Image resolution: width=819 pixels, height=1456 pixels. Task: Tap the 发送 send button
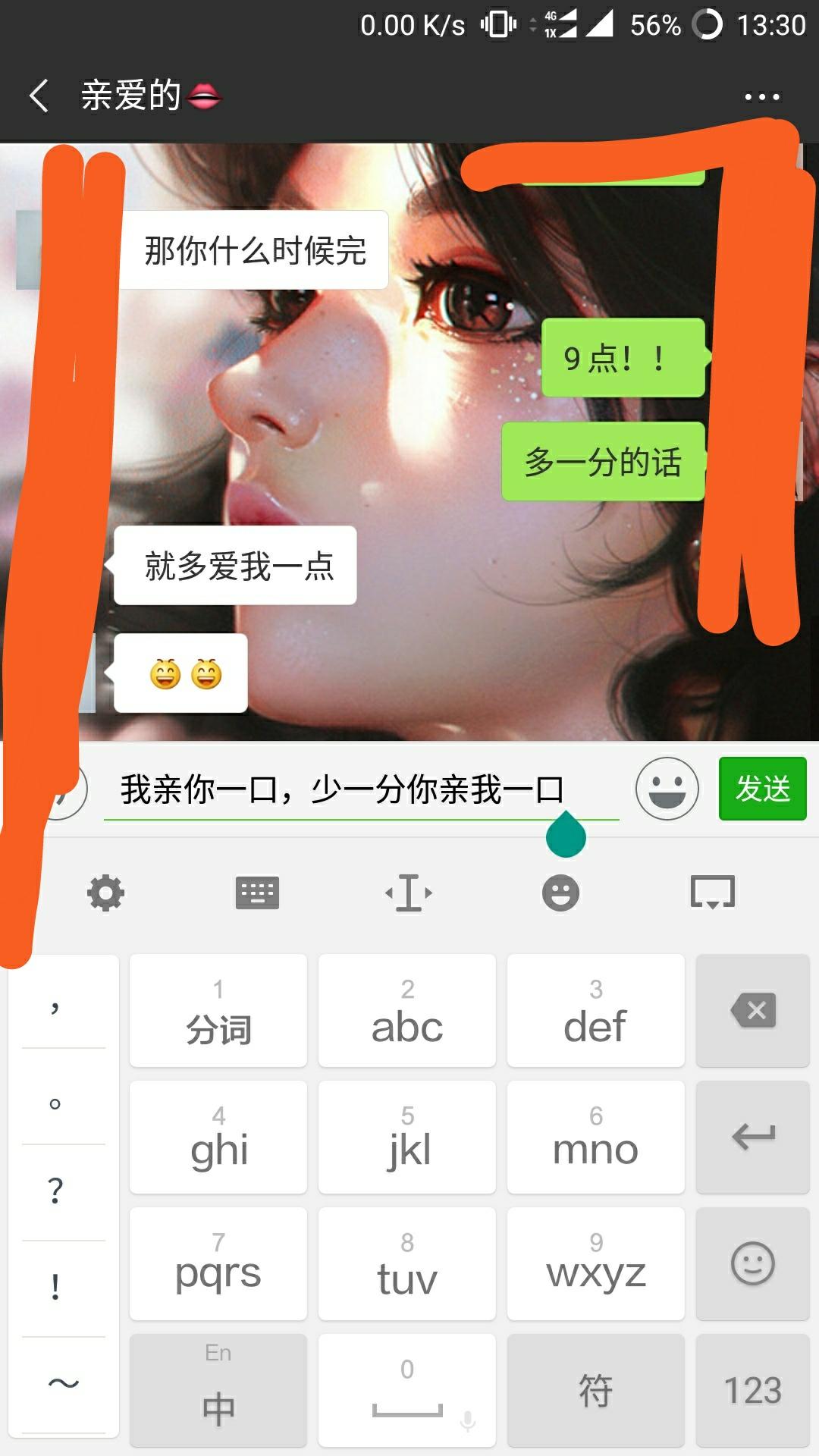(762, 789)
